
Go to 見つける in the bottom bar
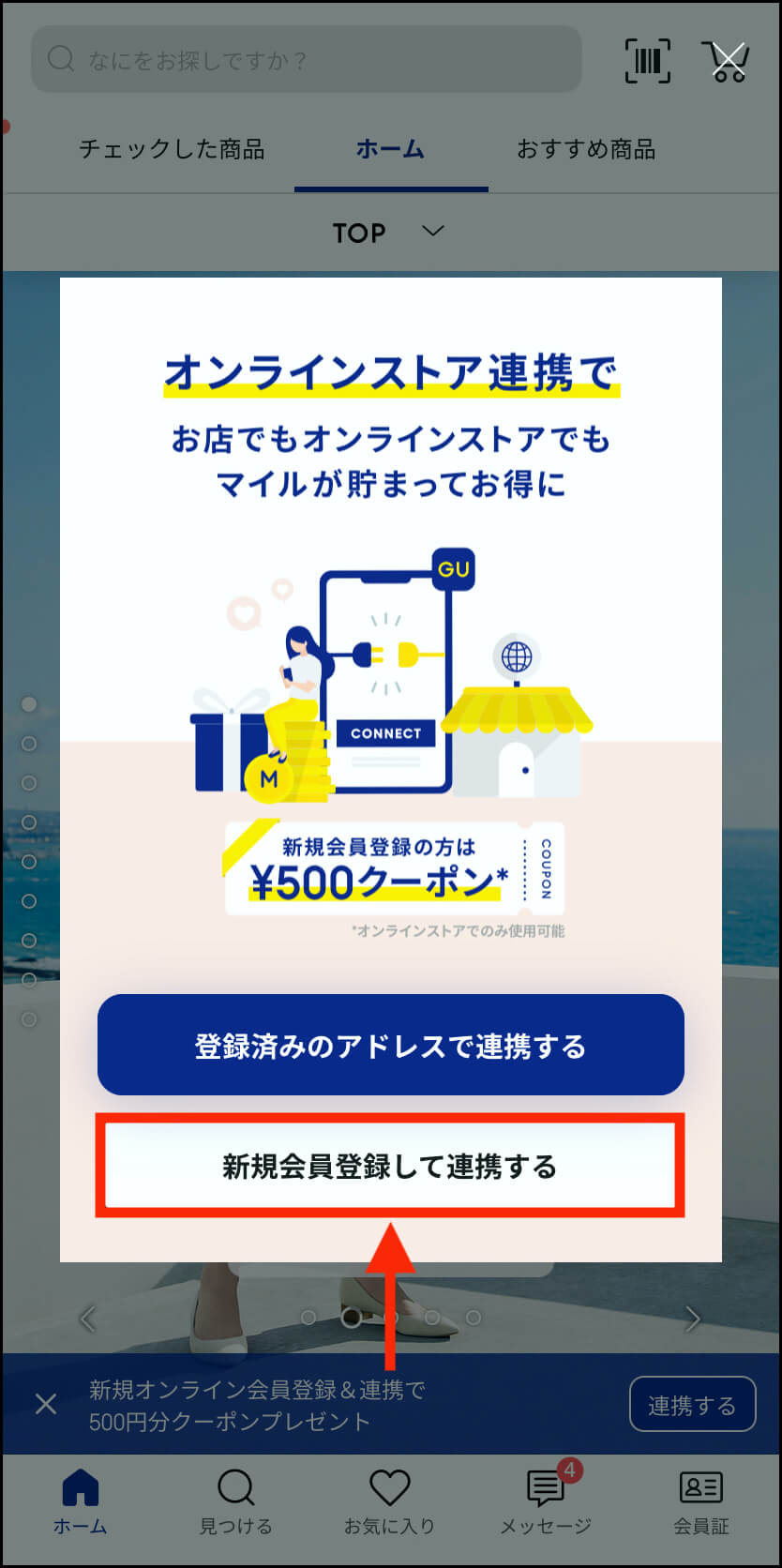[235, 1501]
